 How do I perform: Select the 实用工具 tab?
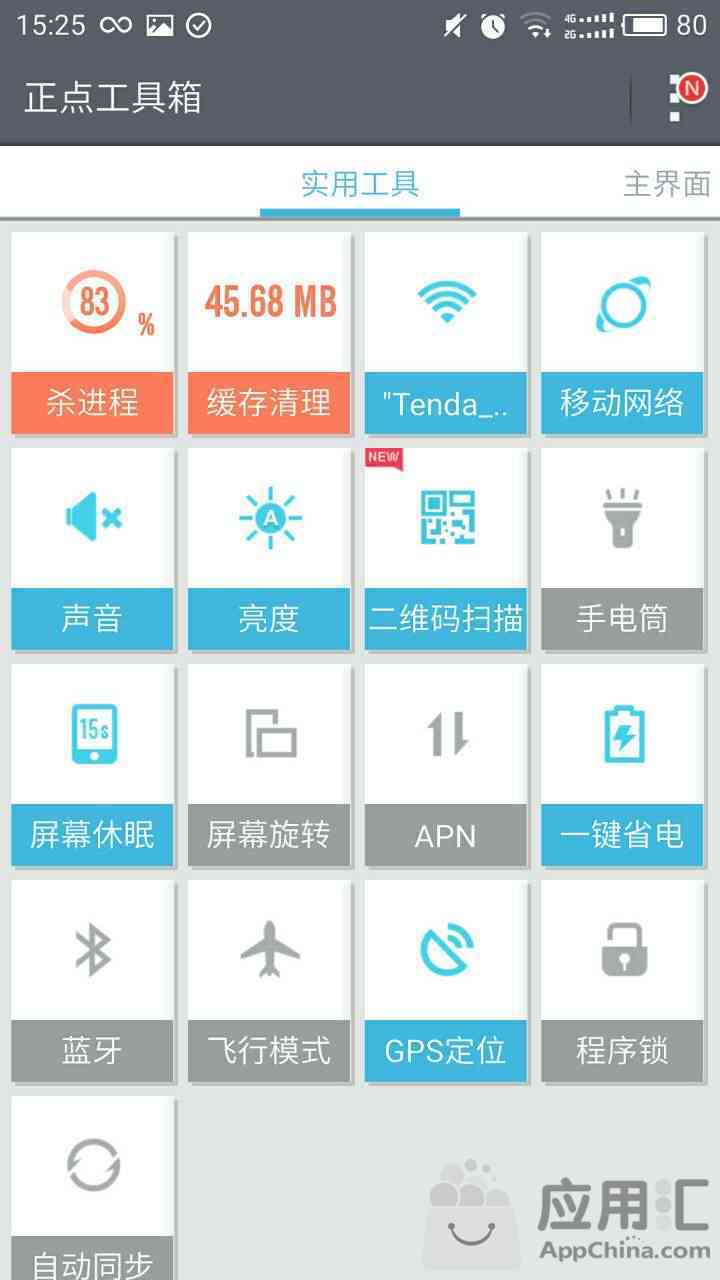click(359, 185)
